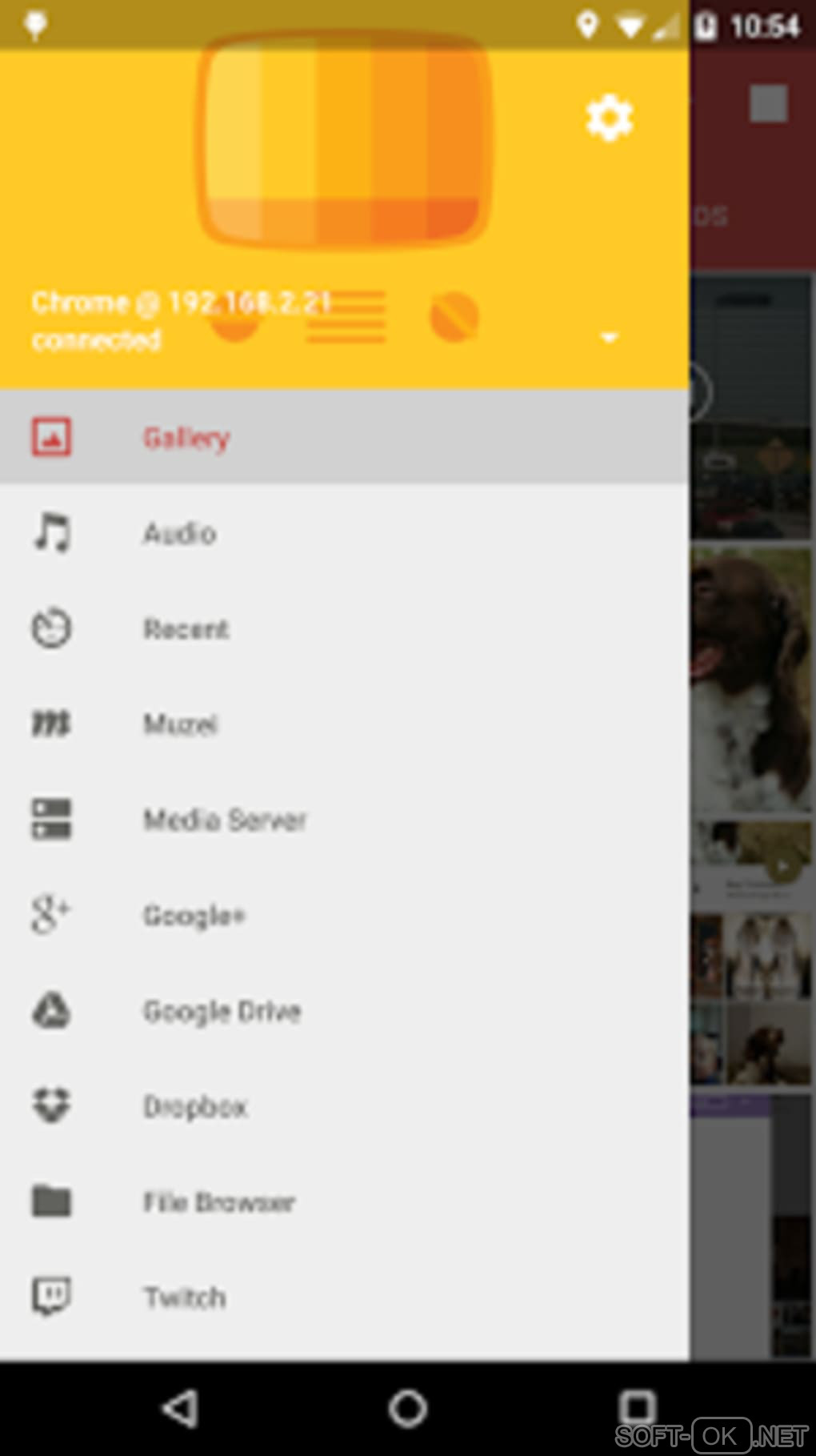Launch the File Browser
Viewport: 816px width, 1456px height.
pos(219,1201)
